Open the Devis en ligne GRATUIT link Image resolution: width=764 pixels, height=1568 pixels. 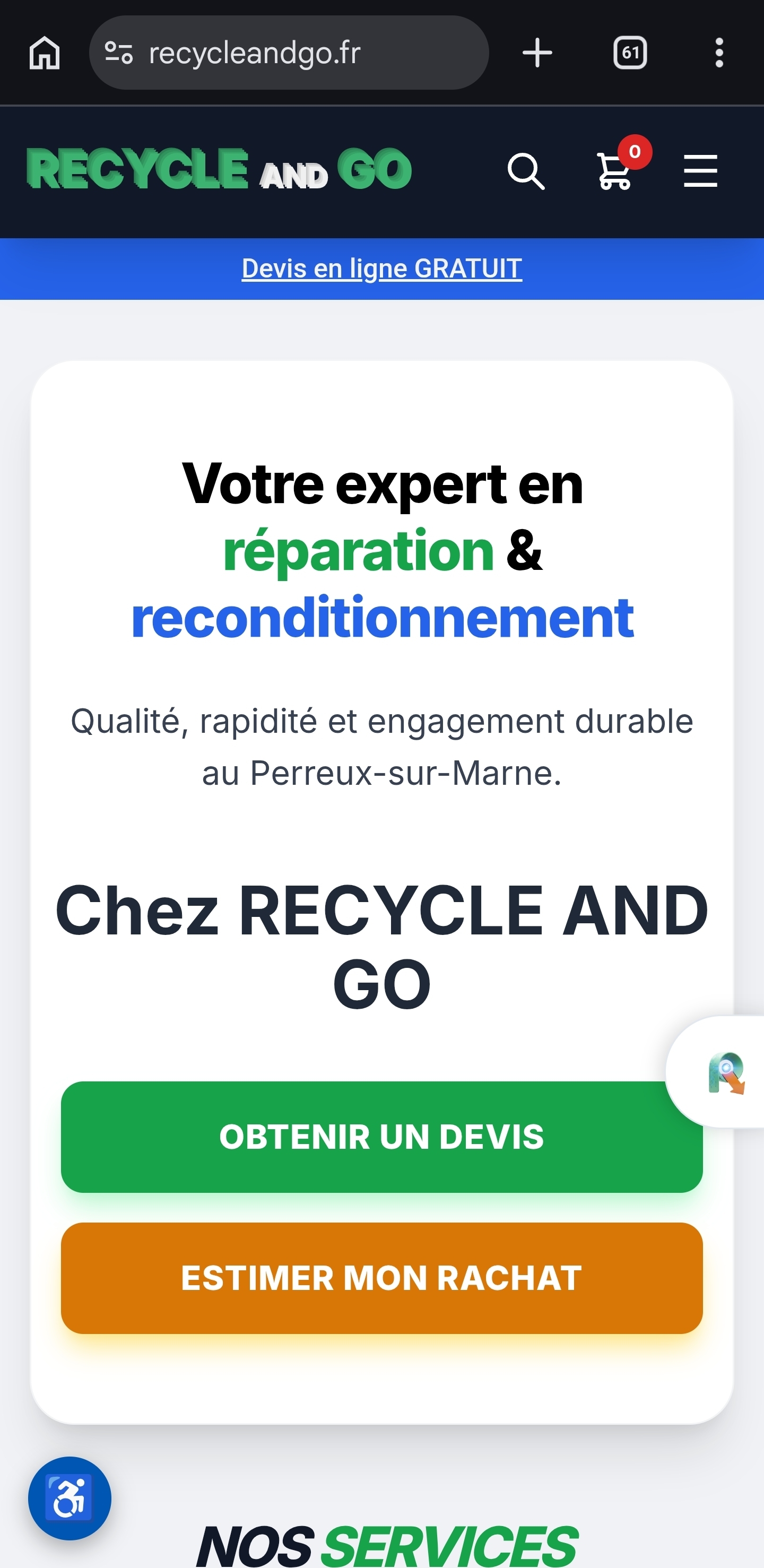tap(381, 268)
